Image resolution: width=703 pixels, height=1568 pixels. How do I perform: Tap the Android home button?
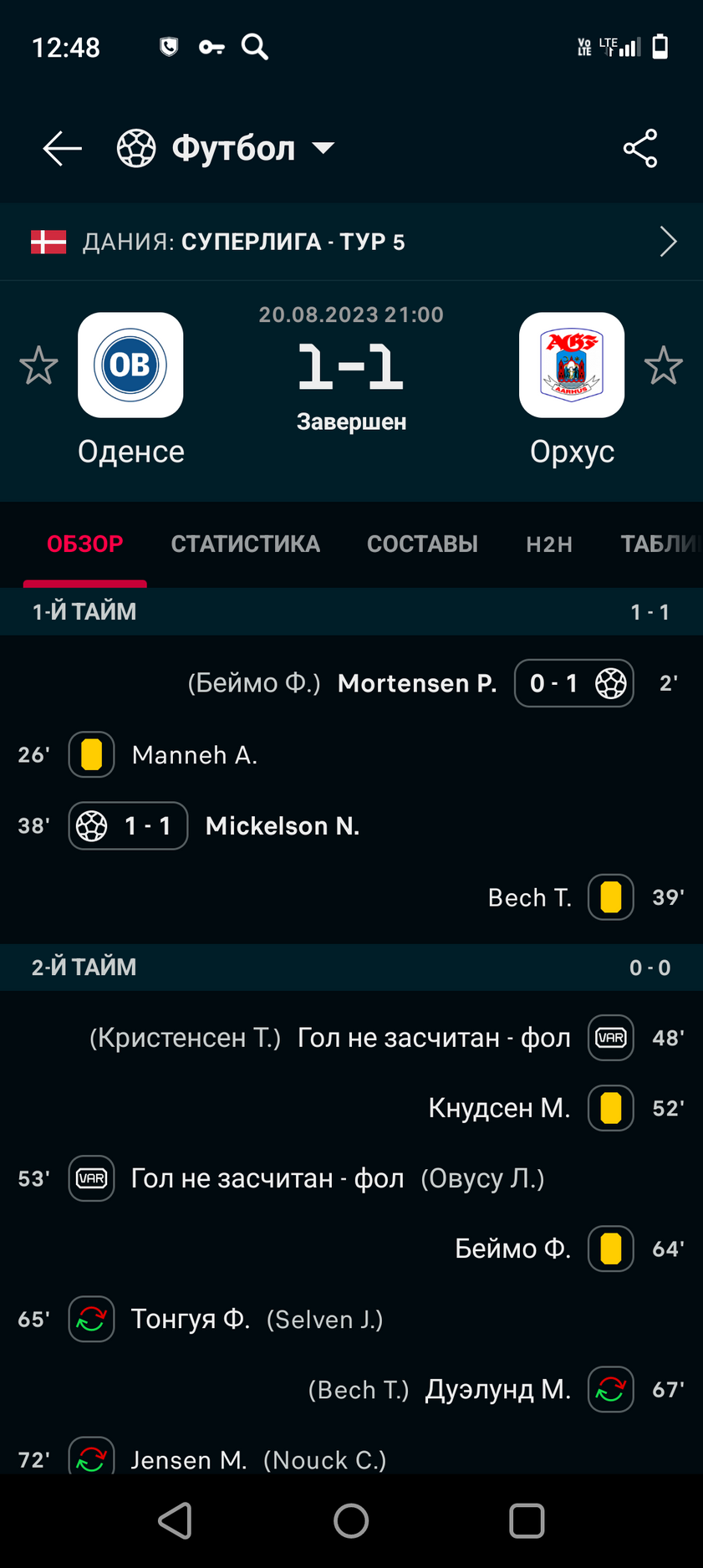pos(351,1520)
